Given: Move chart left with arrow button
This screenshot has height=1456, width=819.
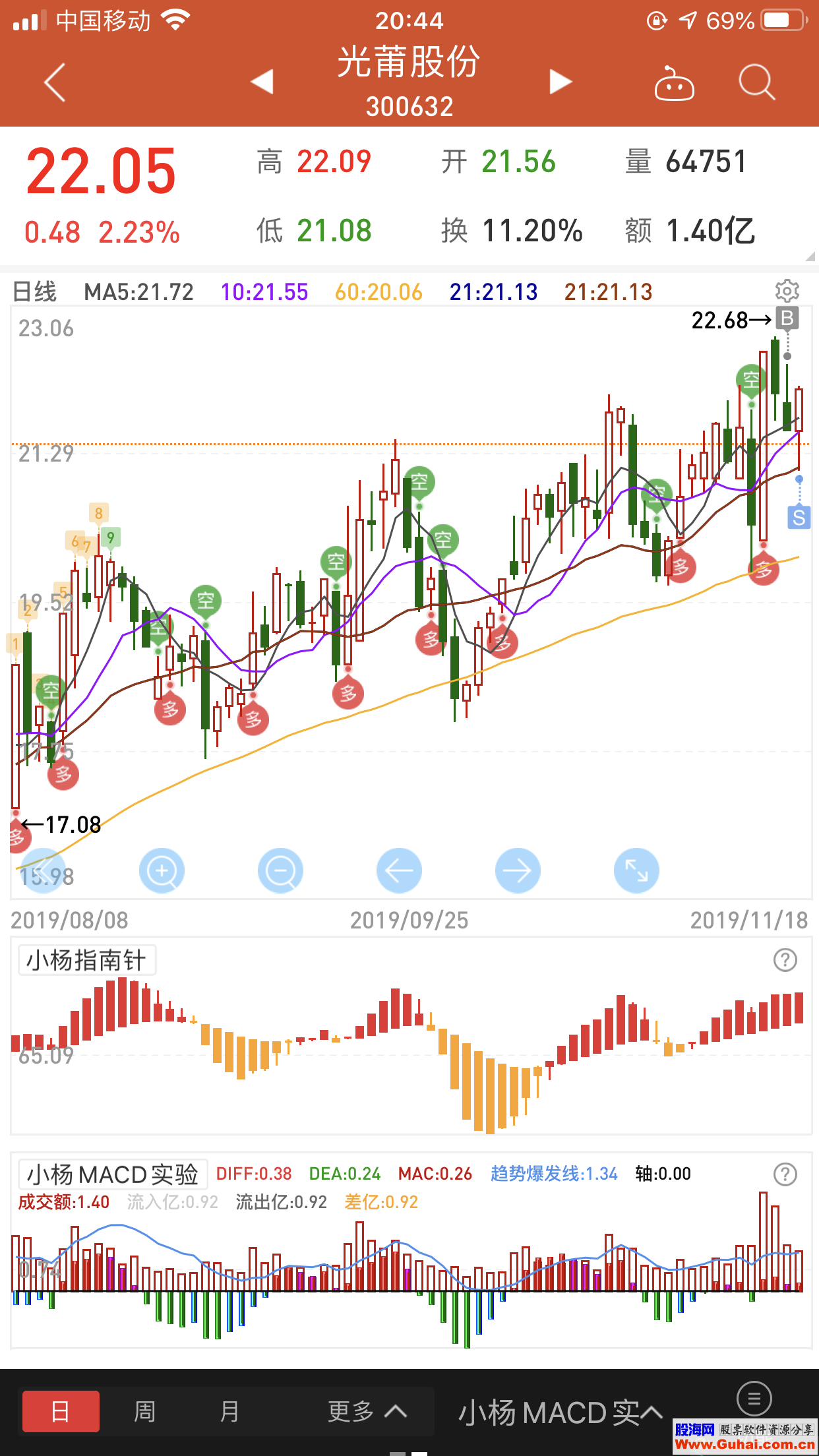Looking at the screenshot, I should [x=399, y=870].
